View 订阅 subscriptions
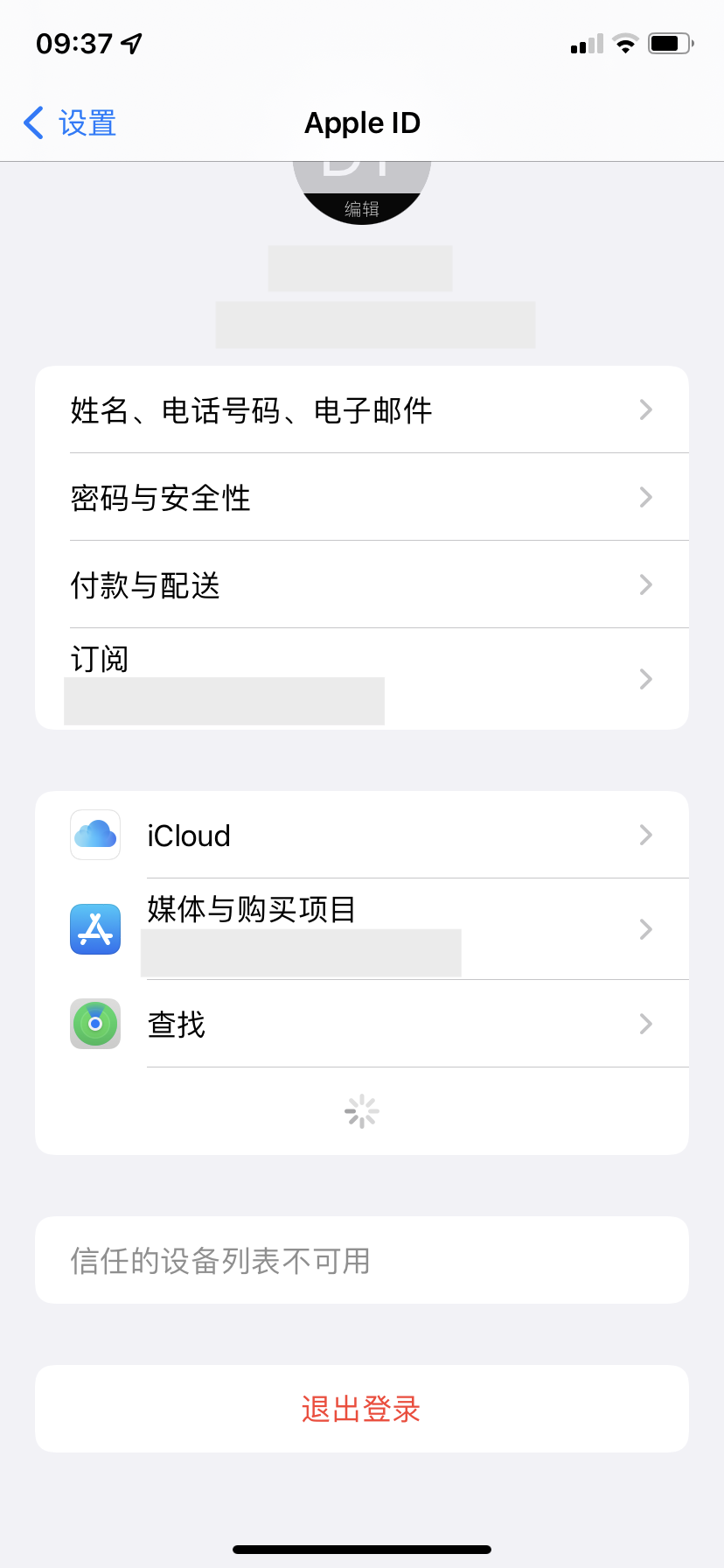Image resolution: width=724 pixels, height=1568 pixels. tap(362, 678)
